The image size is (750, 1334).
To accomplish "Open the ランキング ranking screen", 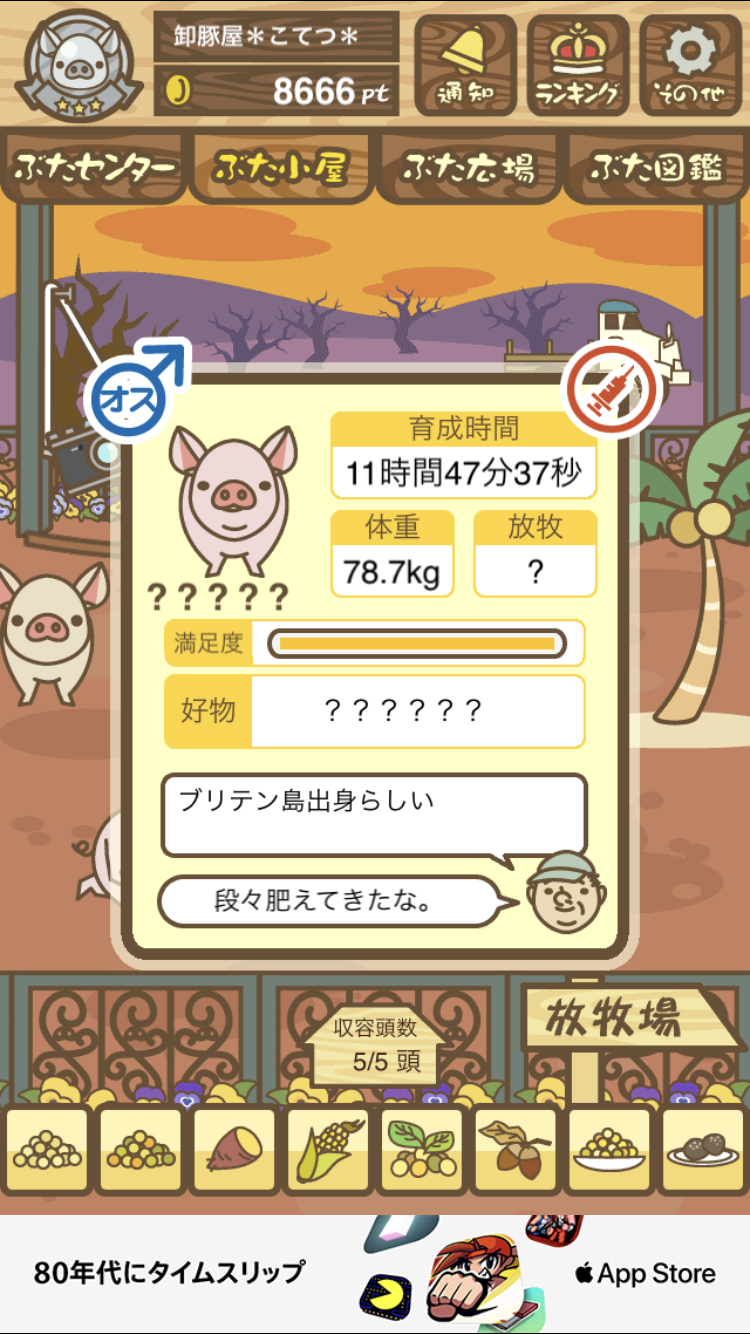I will pos(578,66).
